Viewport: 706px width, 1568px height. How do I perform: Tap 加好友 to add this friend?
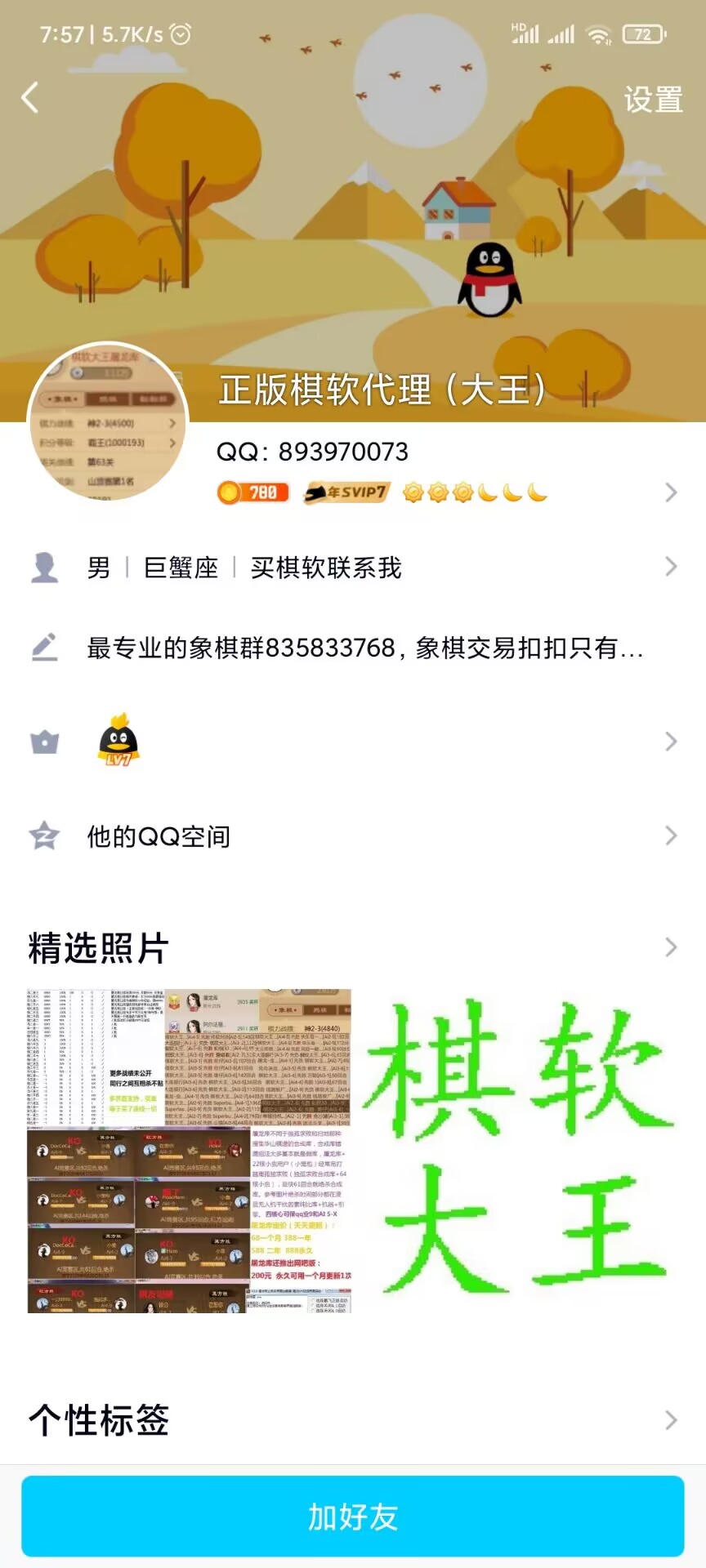pos(353,1517)
